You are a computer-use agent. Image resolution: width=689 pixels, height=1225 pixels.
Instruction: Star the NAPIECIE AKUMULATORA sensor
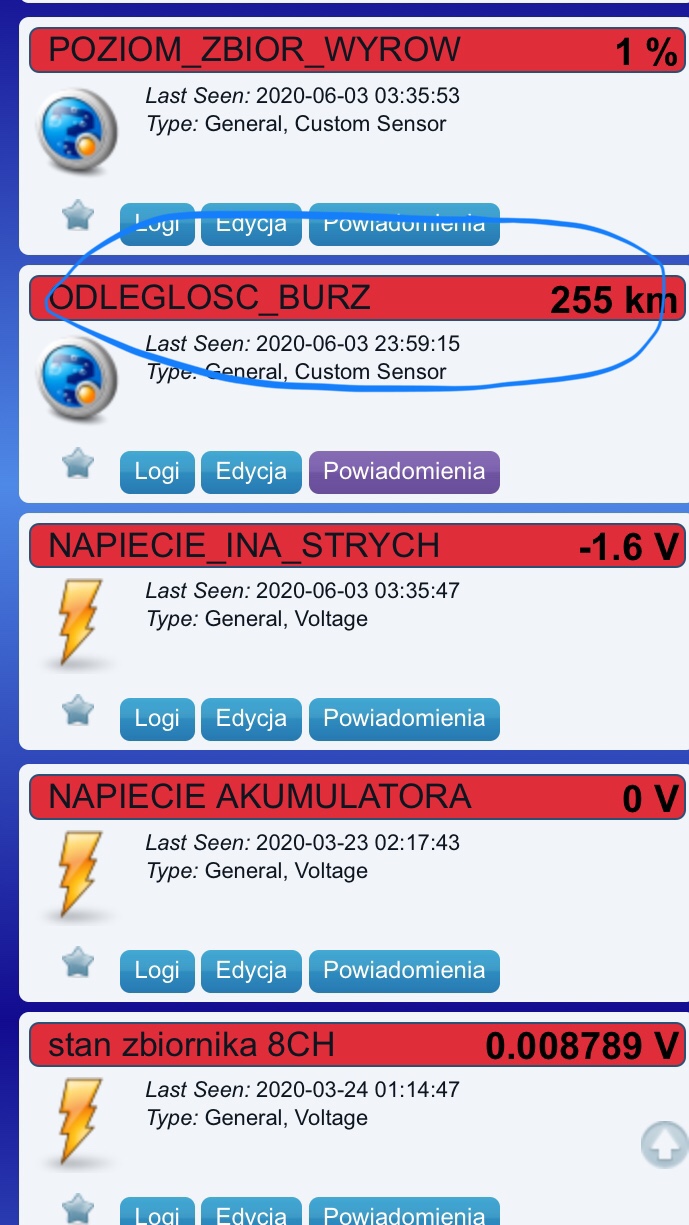pos(78,962)
